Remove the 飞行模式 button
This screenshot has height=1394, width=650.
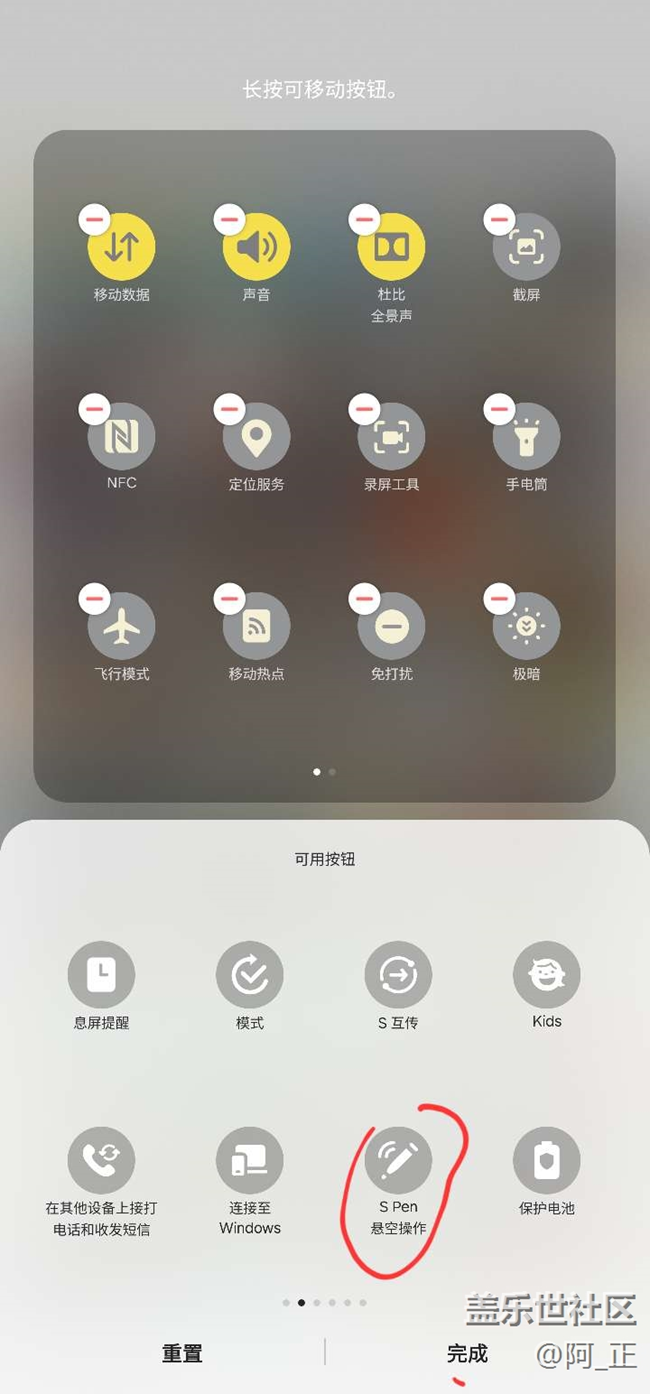point(95,598)
